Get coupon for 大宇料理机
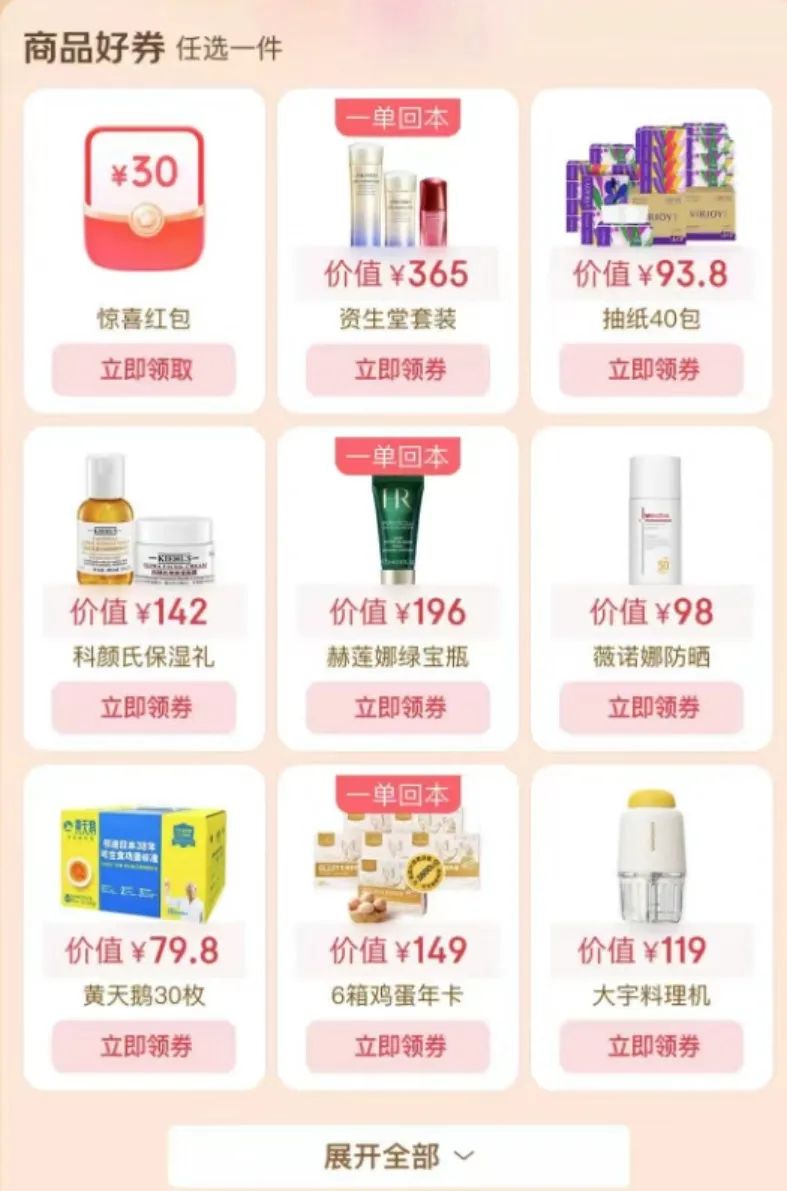Image resolution: width=787 pixels, height=1191 pixels. [x=652, y=1046]
